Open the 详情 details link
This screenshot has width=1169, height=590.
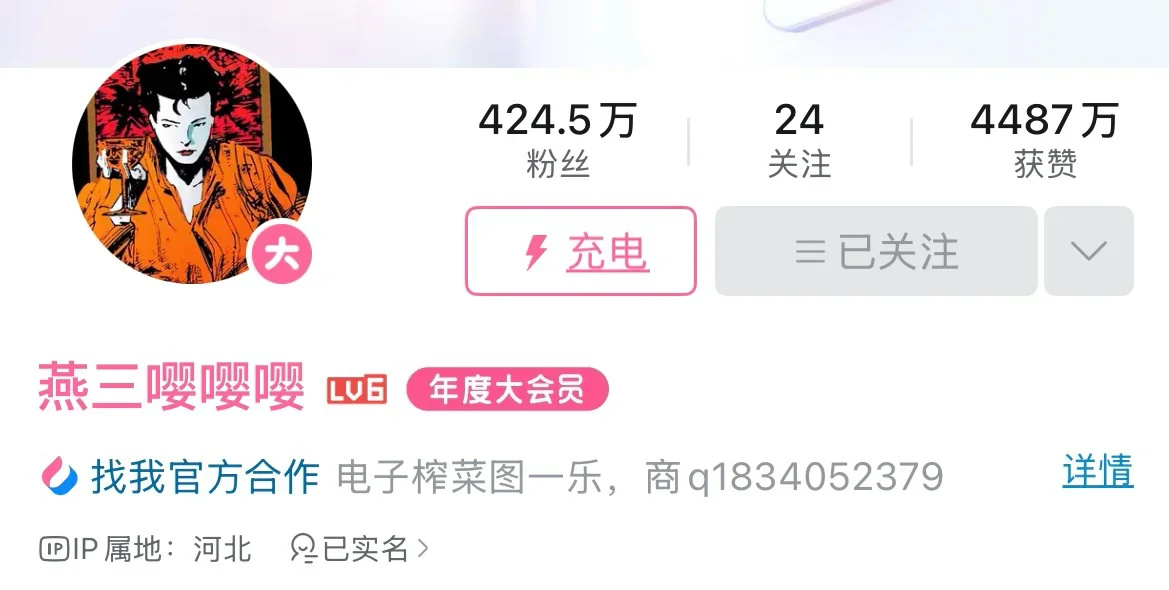(x=1097, y=471)
